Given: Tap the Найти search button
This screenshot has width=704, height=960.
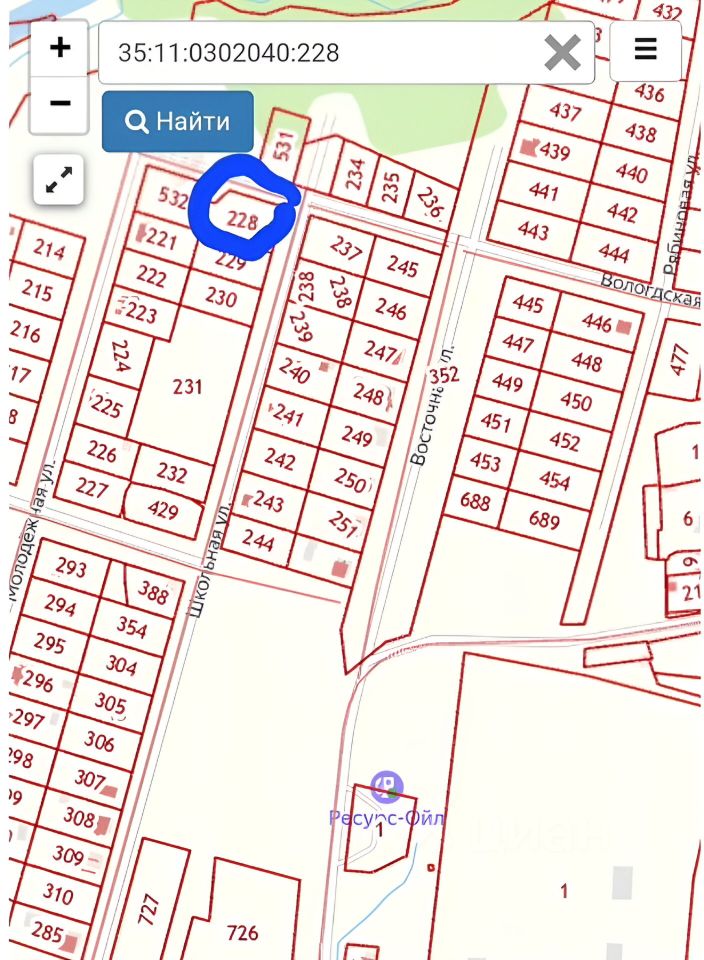Looking at the screenshot, I should point(178,122).
